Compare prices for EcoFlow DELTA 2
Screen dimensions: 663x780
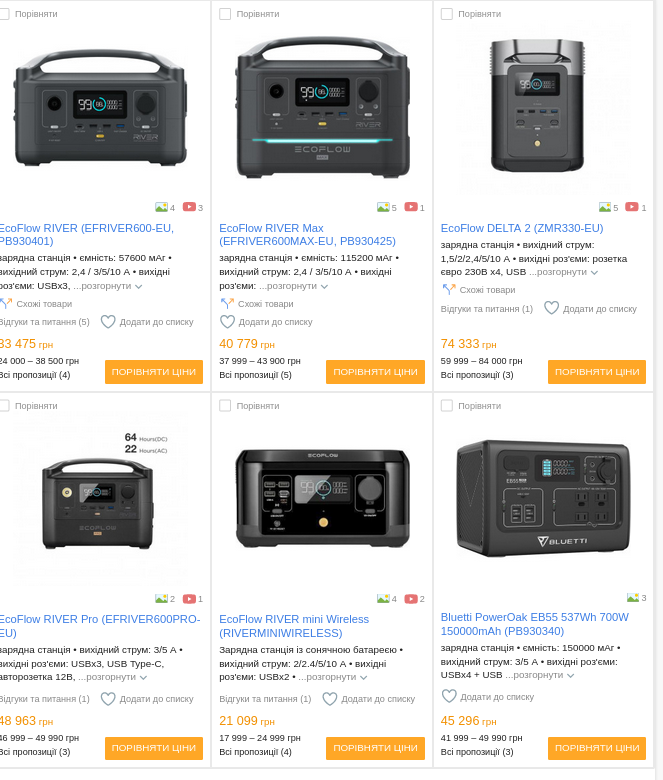pos(597,372)
